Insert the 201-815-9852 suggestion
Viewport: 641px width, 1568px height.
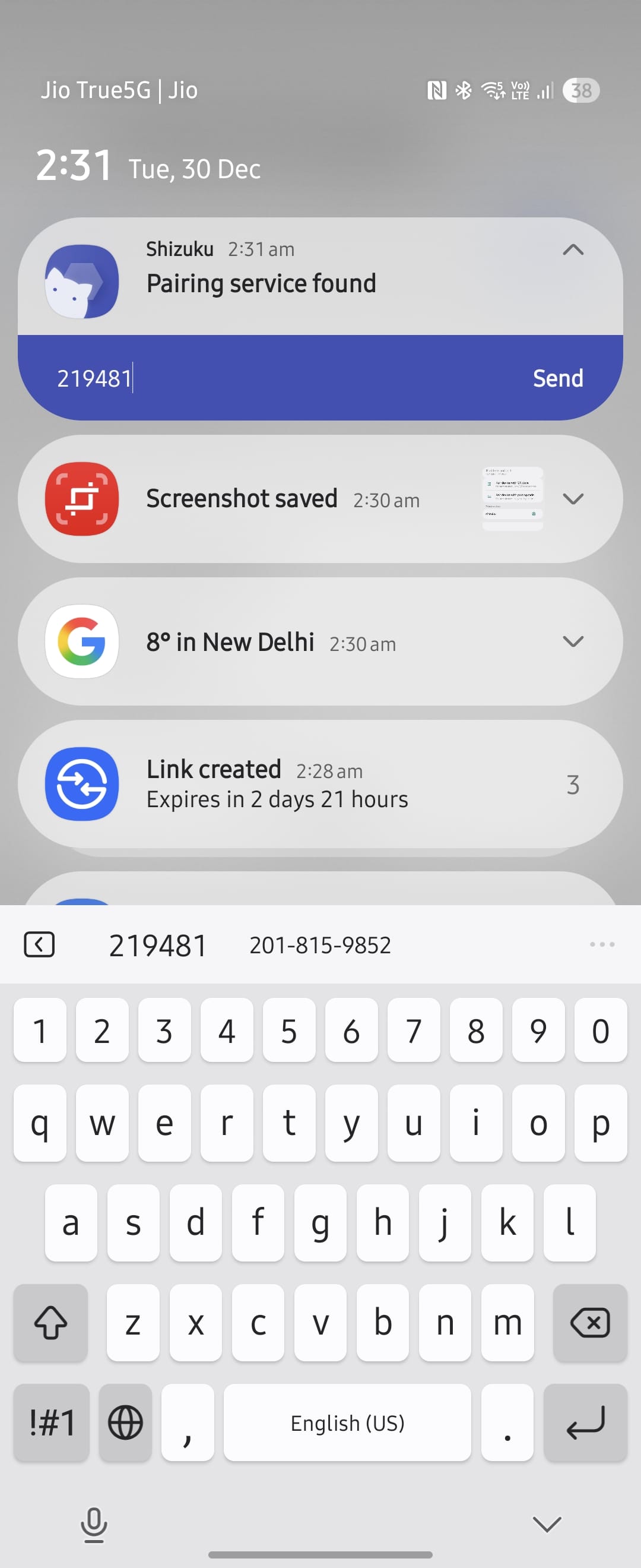pyautogui.click(x=320, y=945)
